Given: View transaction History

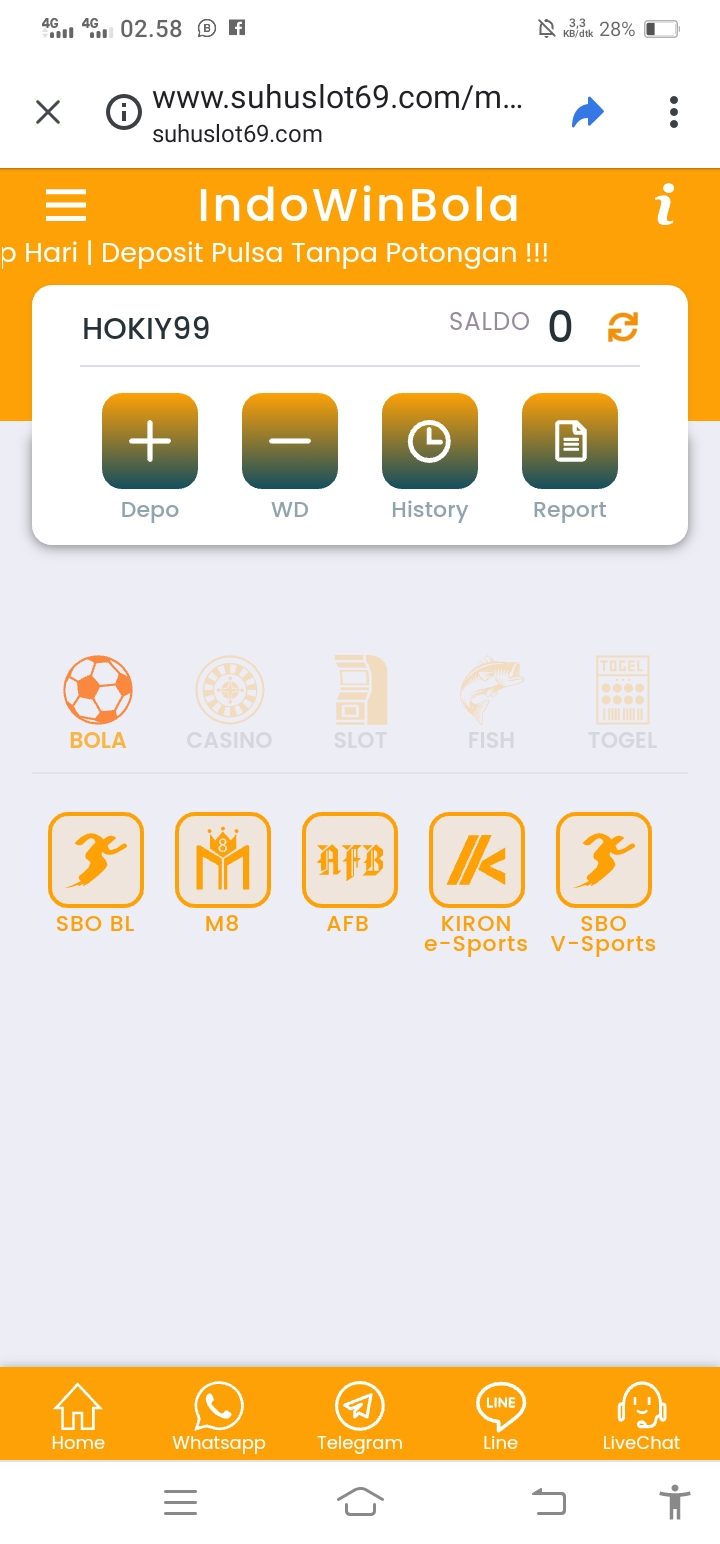Looking at the screenshot, I should [x=430, y=442].
